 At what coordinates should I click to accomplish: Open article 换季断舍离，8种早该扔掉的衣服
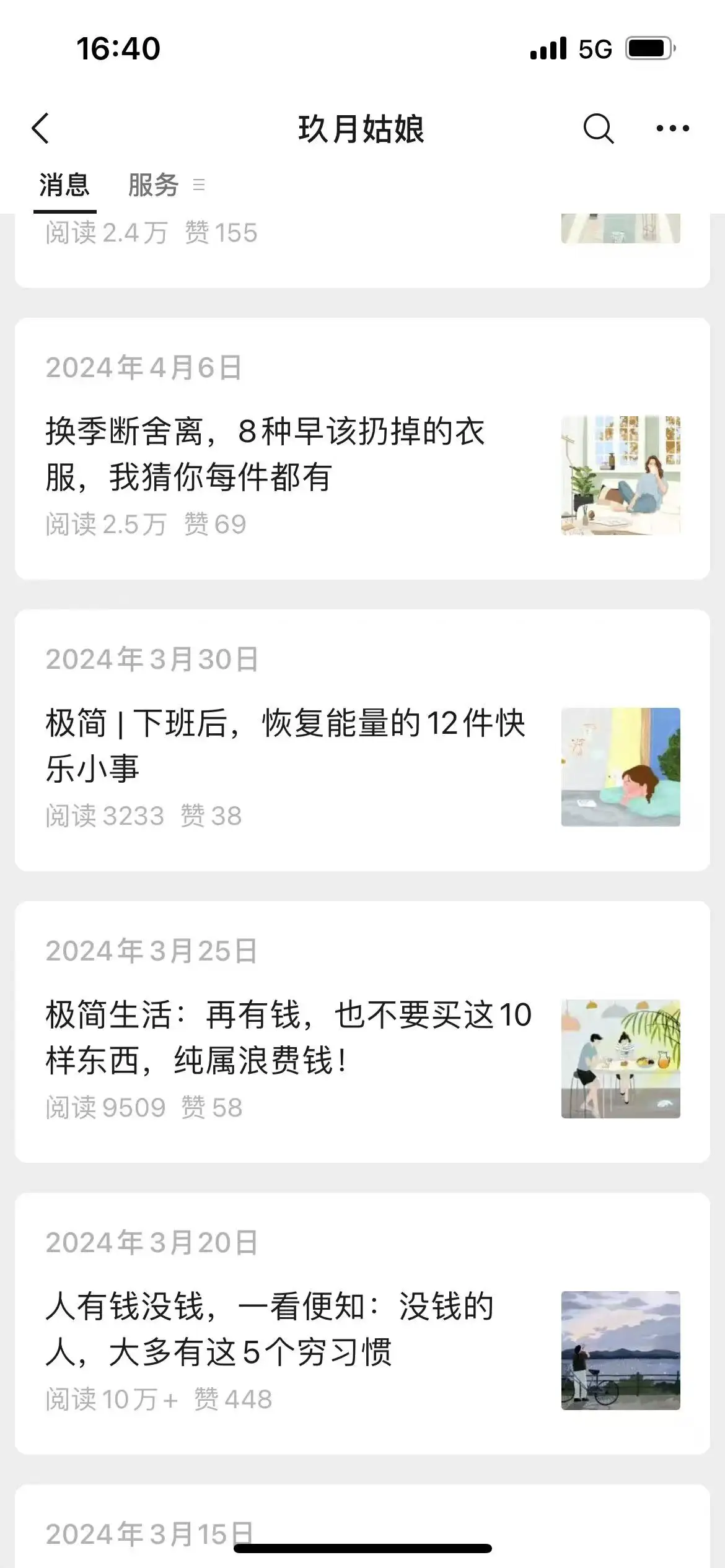pos(265,454)
